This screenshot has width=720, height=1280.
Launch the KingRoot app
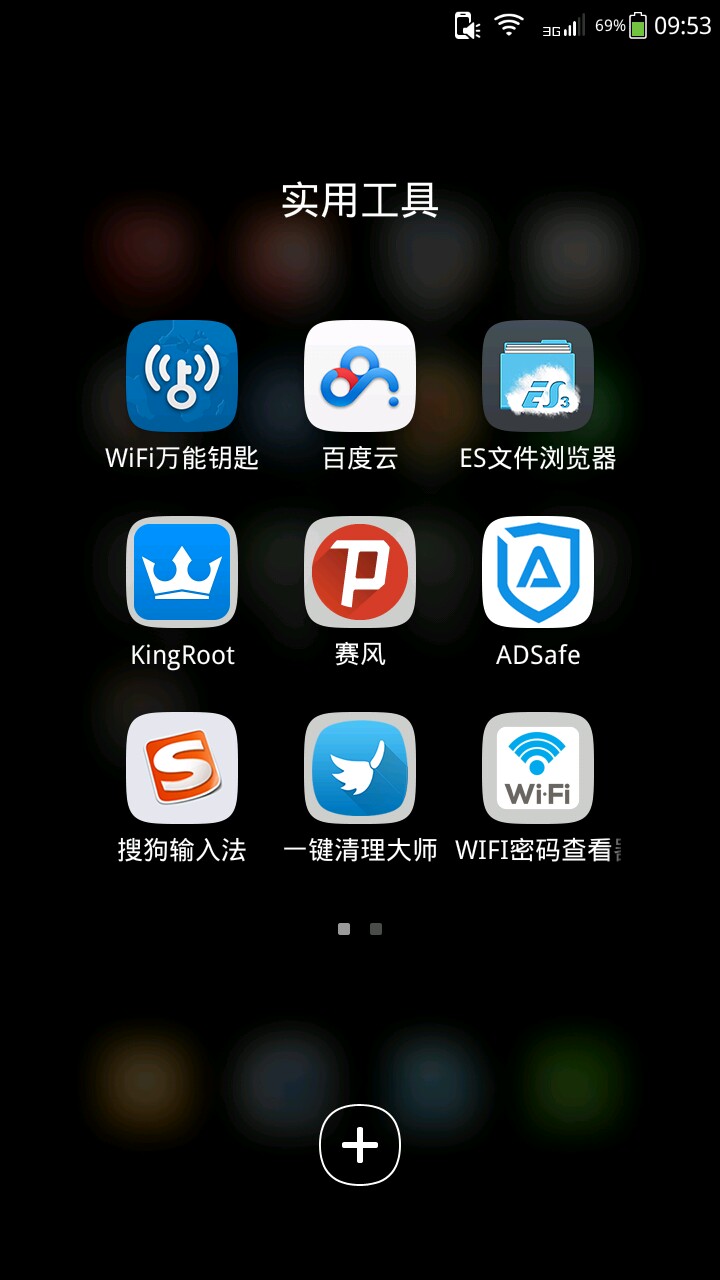click(182, 572)
